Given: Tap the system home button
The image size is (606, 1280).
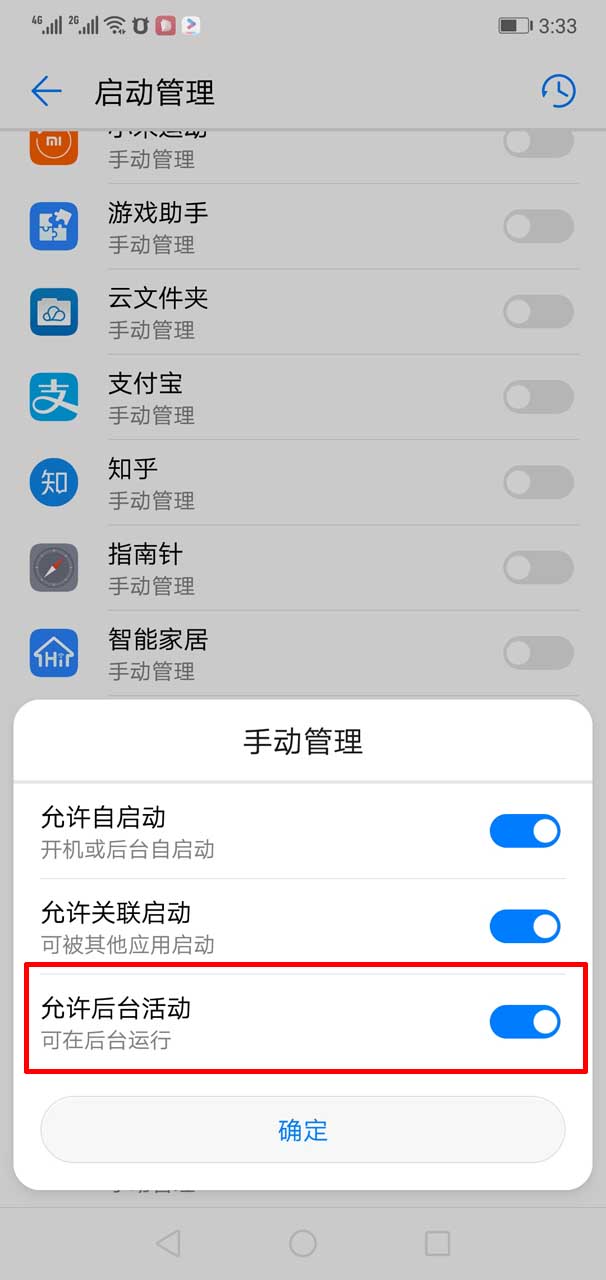Looking at the screenshot, I should coord(303,1243).
